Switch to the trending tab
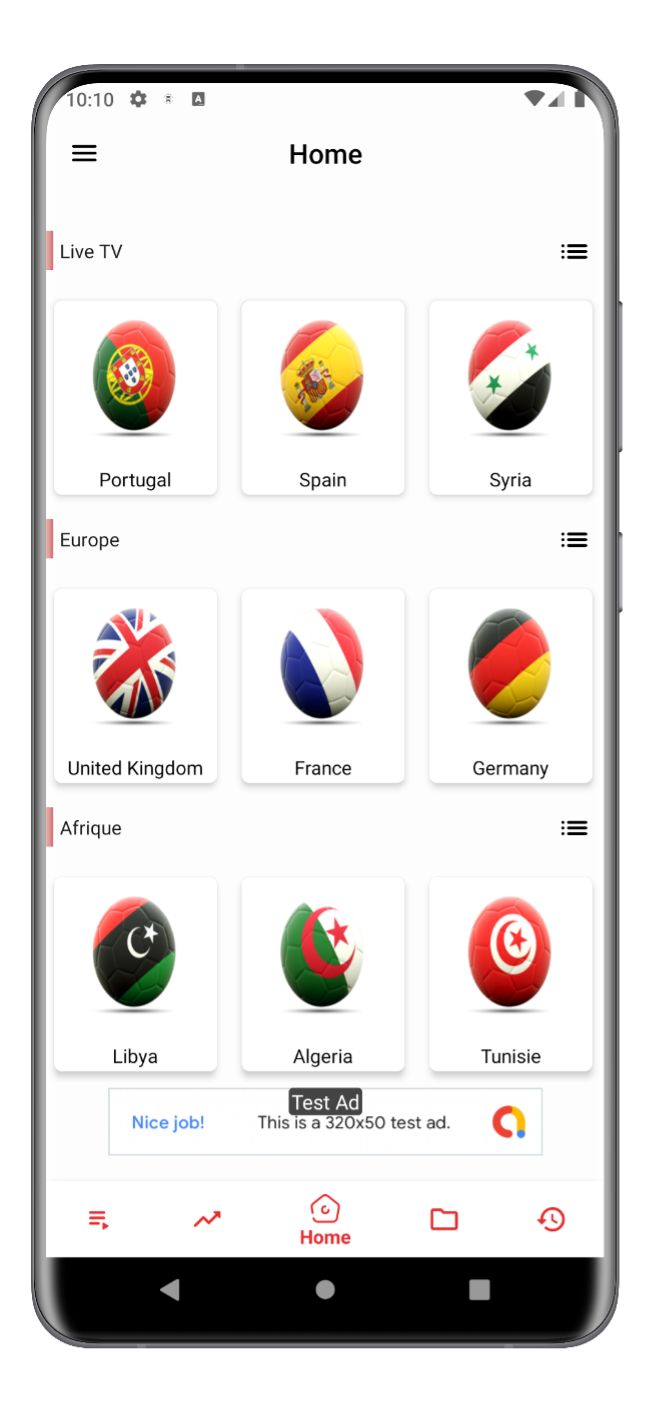Image resolution: width=652 pixels, height=1412 pixels. click(x=207, y=1219)
